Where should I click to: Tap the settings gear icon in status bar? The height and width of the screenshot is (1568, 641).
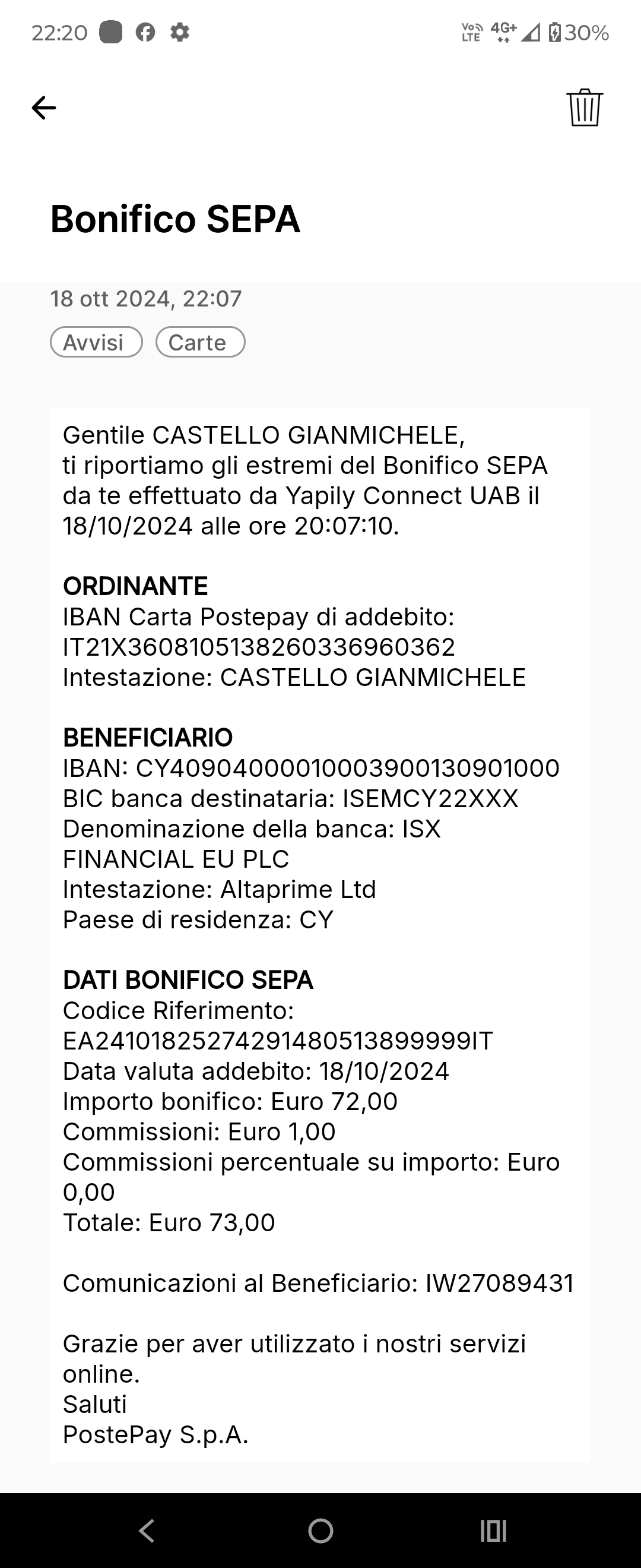(179, 33)
